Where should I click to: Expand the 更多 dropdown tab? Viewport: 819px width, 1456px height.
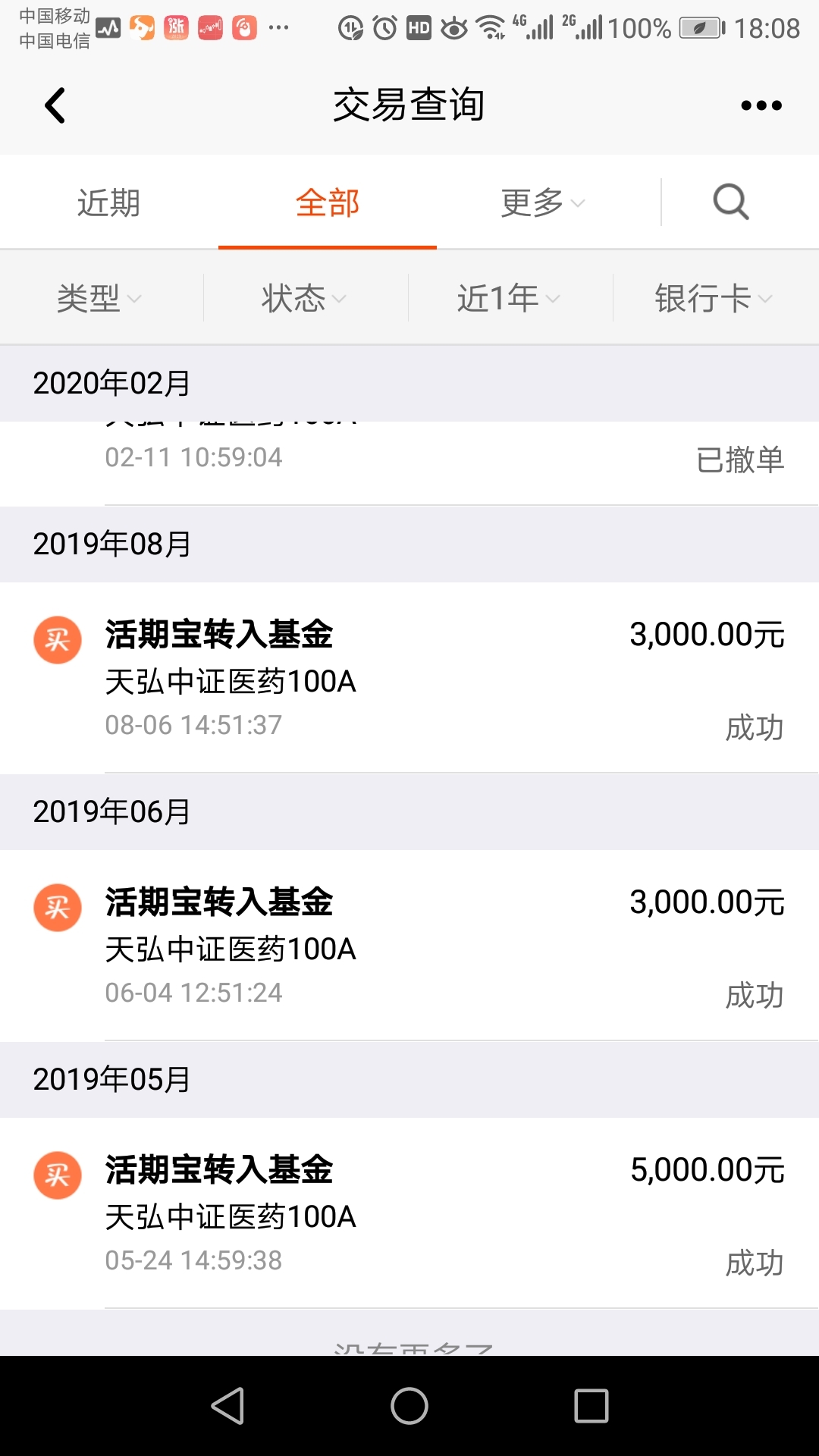click(543, 202)
